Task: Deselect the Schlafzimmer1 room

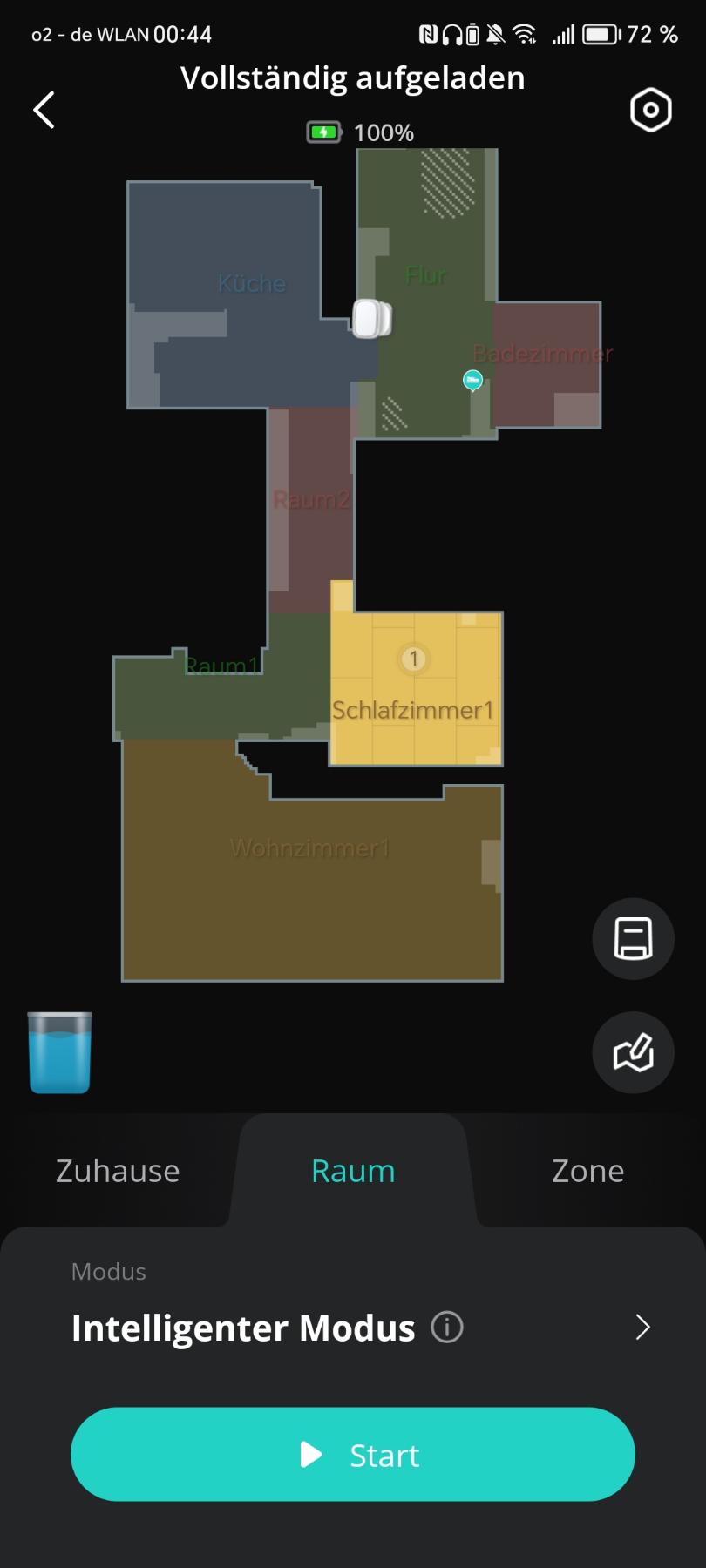Action: (x=415, y=688)
